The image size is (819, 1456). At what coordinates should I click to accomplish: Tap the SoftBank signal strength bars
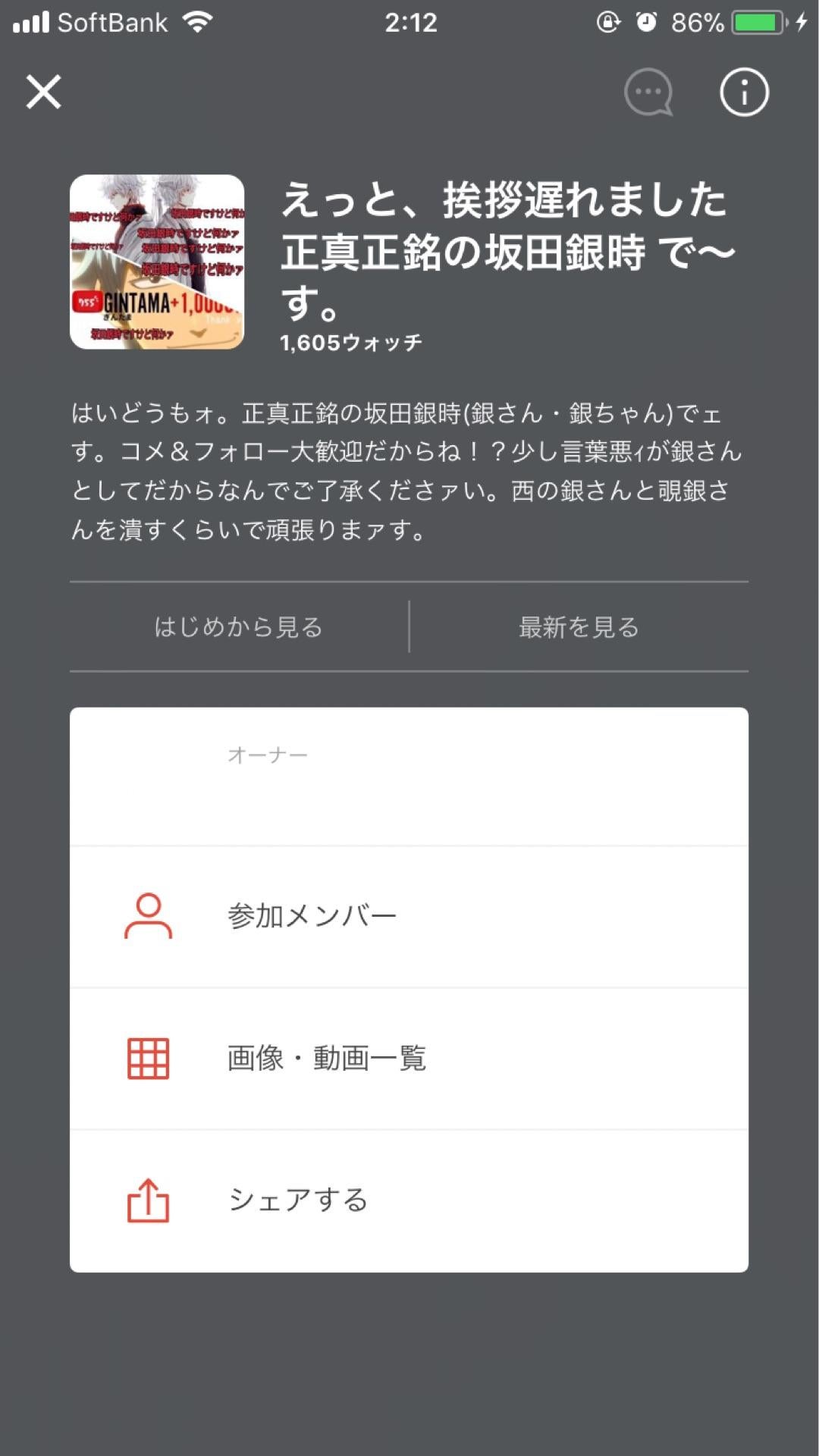[x=30, y=21]
